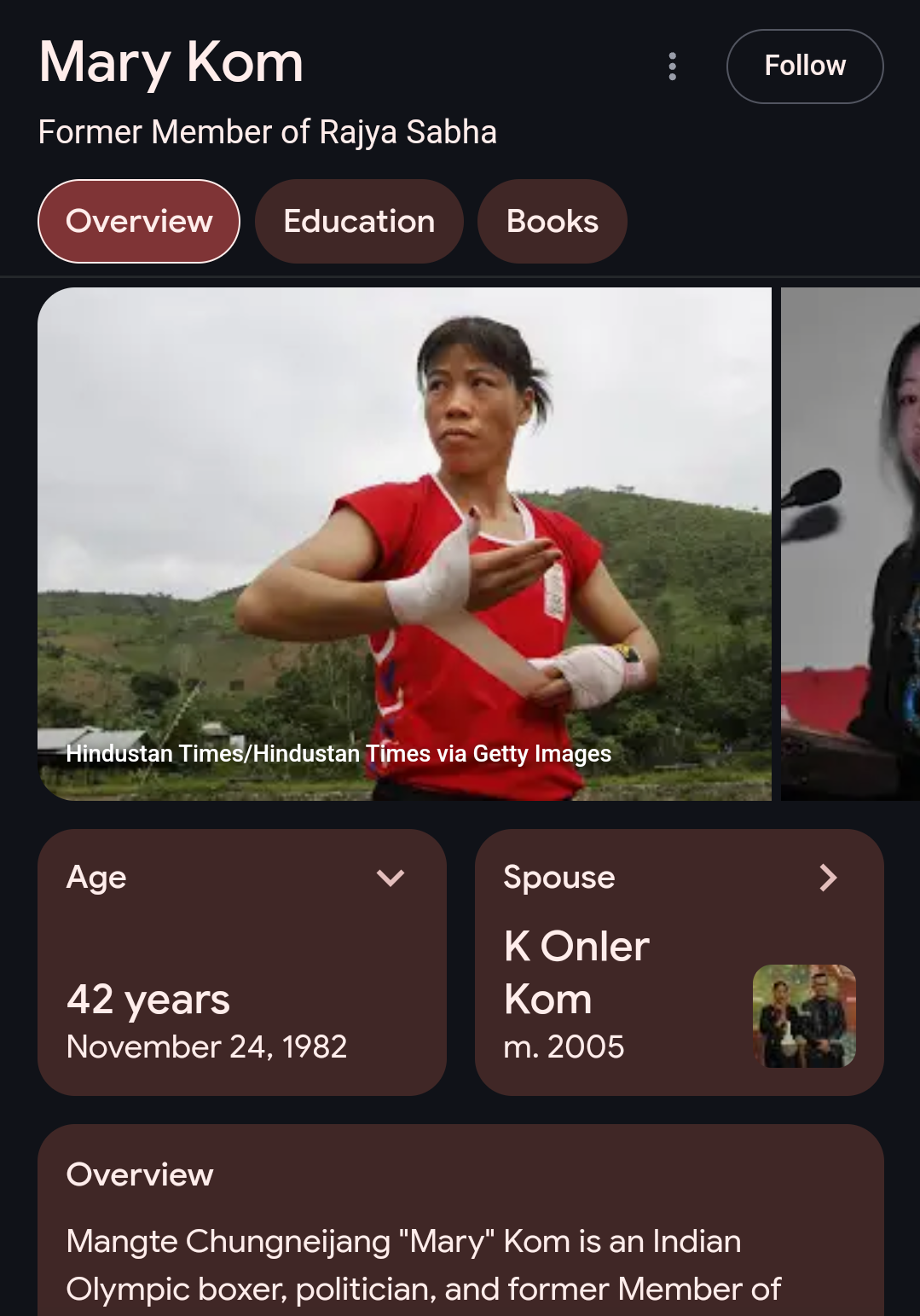Select the Overview chip
920x1316 pixels.
point(139,222)
